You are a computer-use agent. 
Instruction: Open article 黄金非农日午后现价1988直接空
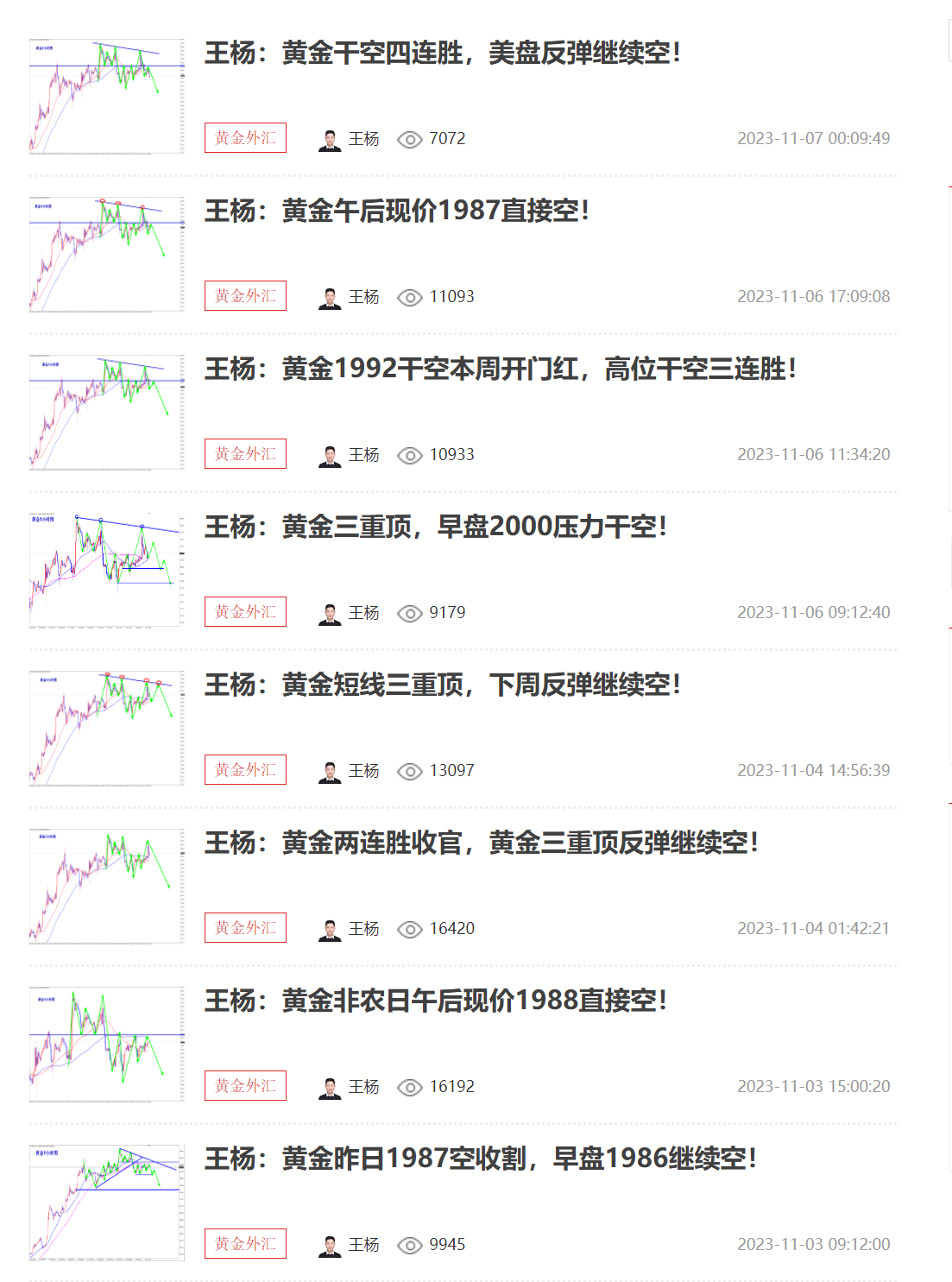(x=435, y=1001)
